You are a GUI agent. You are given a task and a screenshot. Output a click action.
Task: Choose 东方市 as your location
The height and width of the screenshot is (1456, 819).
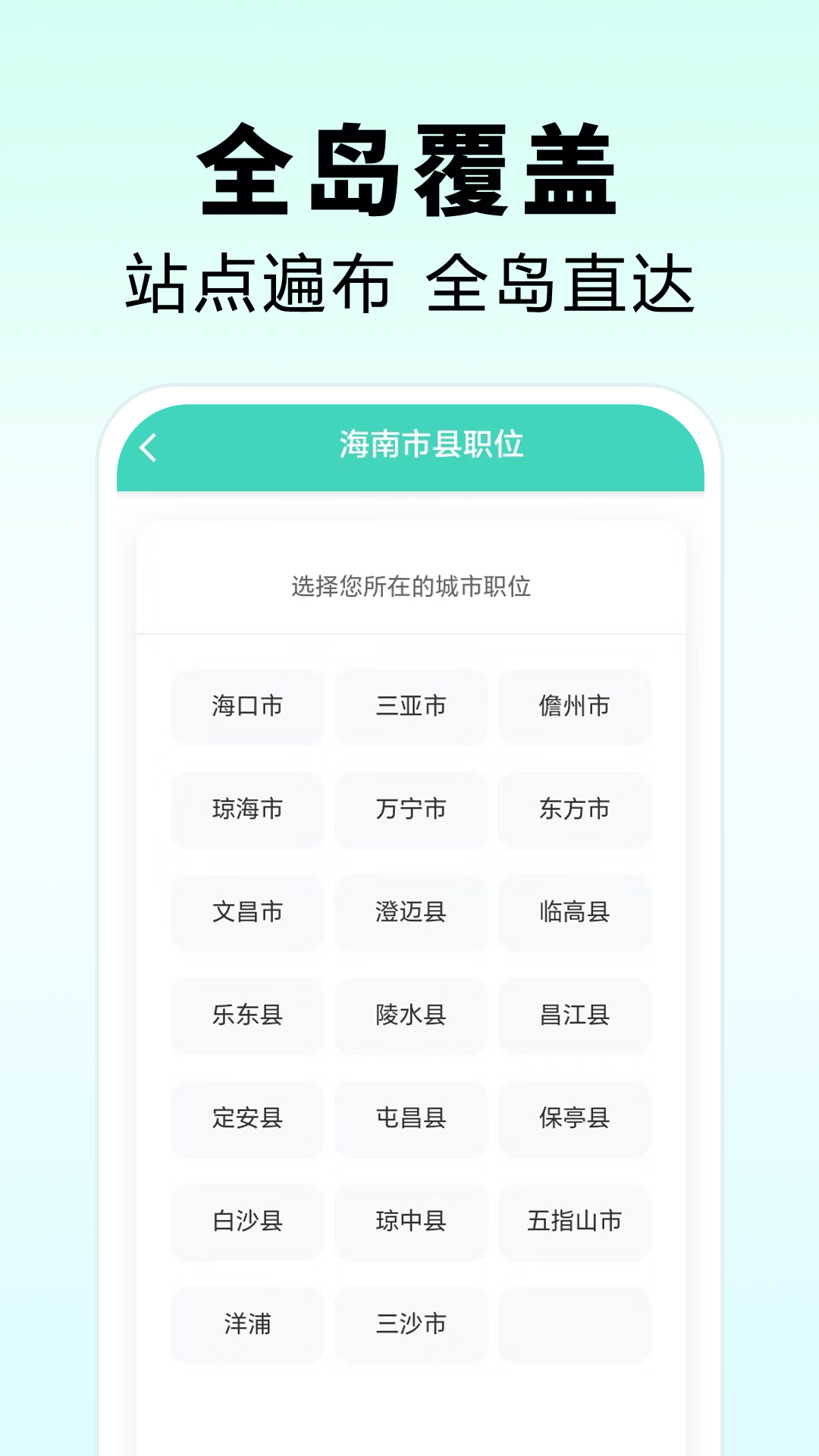(x=574, y=810)
